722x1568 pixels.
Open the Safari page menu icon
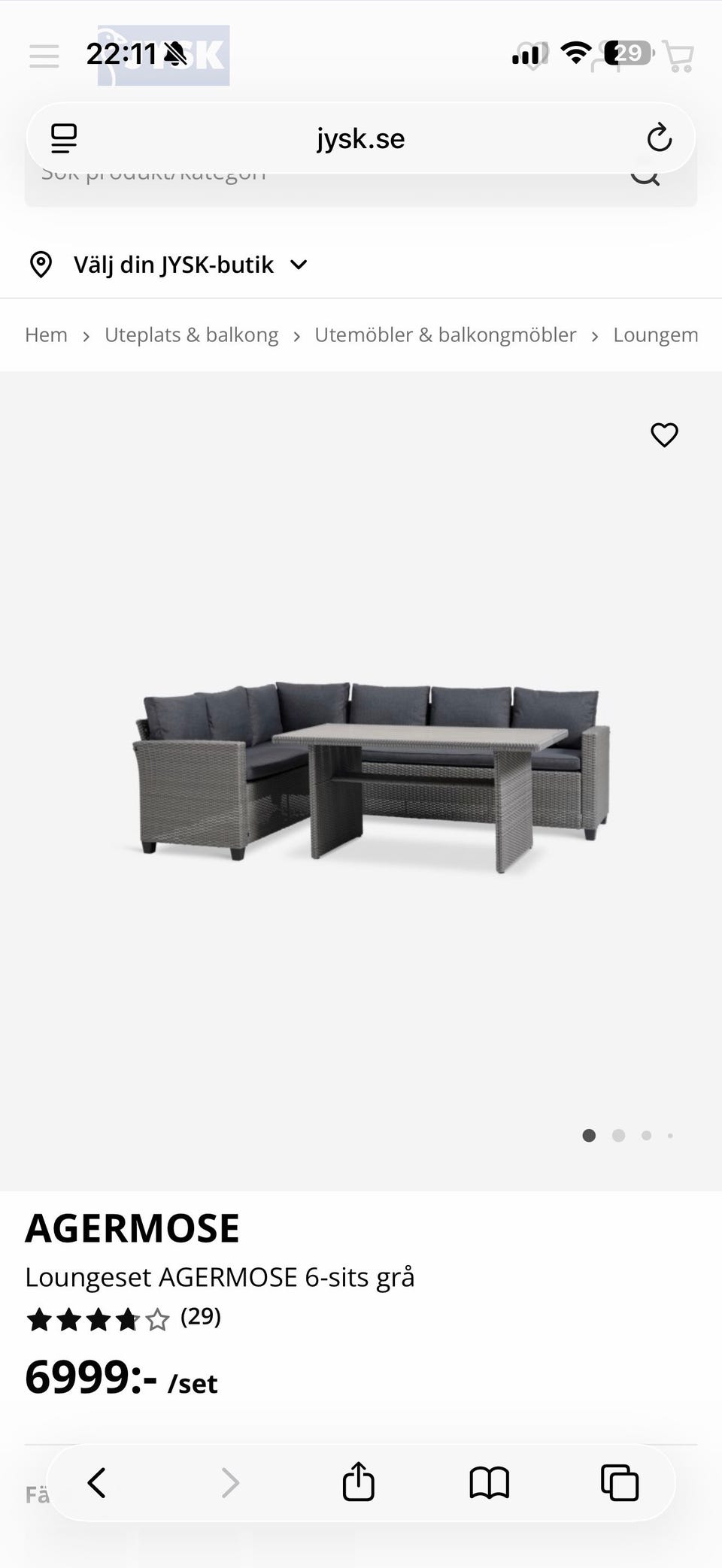[64, 138]
